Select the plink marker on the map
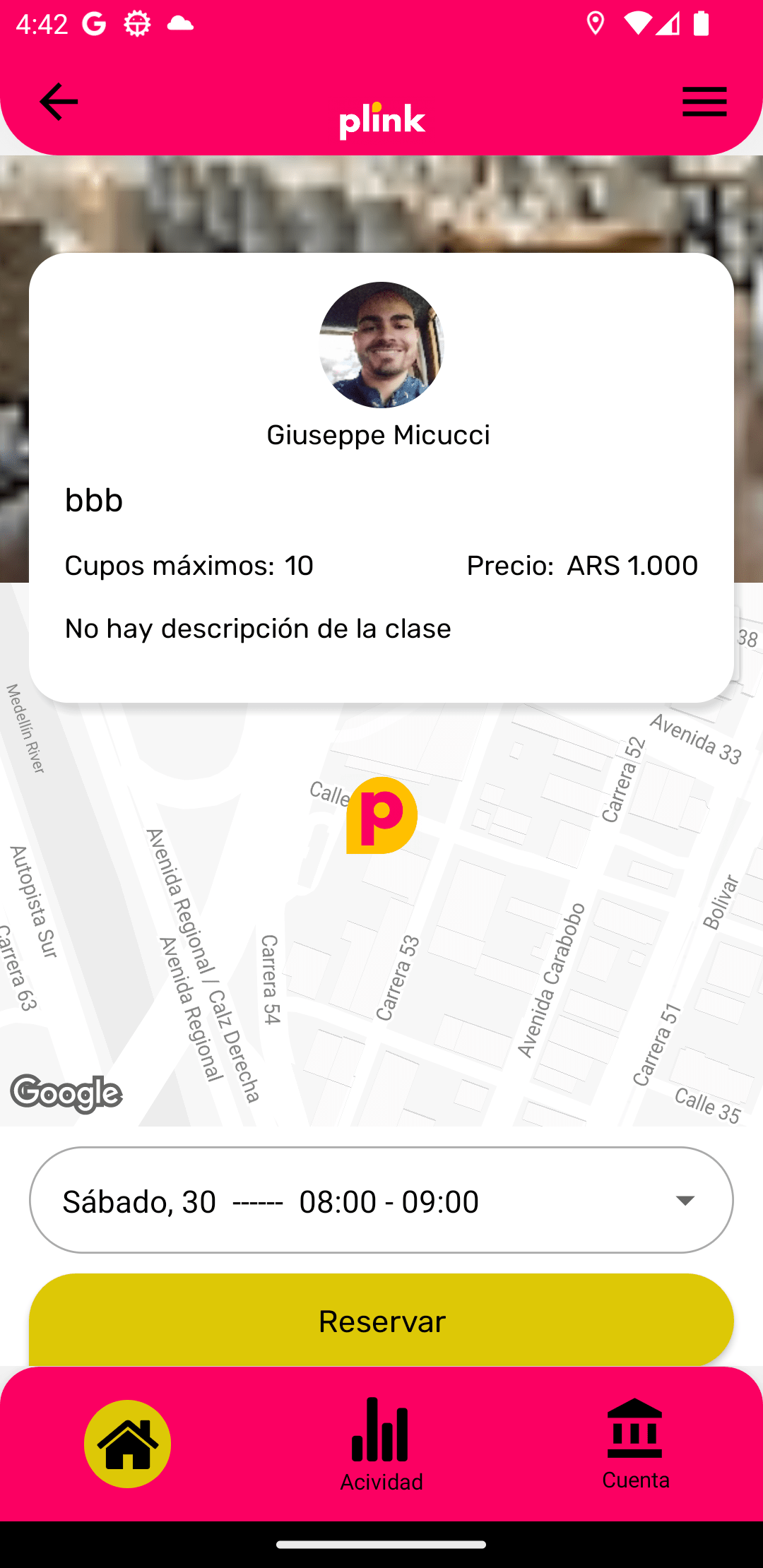Viewport: 763px width, 1568px height. (381, 816)
